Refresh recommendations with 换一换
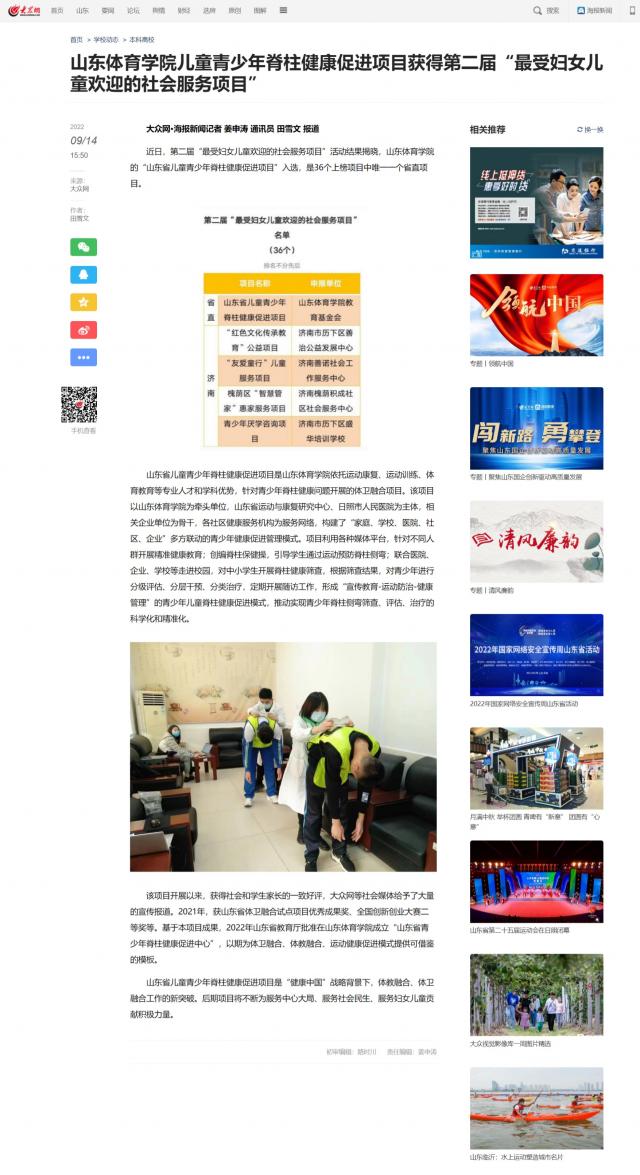The width and height of the screenshot is (640, 1175). 590,129
